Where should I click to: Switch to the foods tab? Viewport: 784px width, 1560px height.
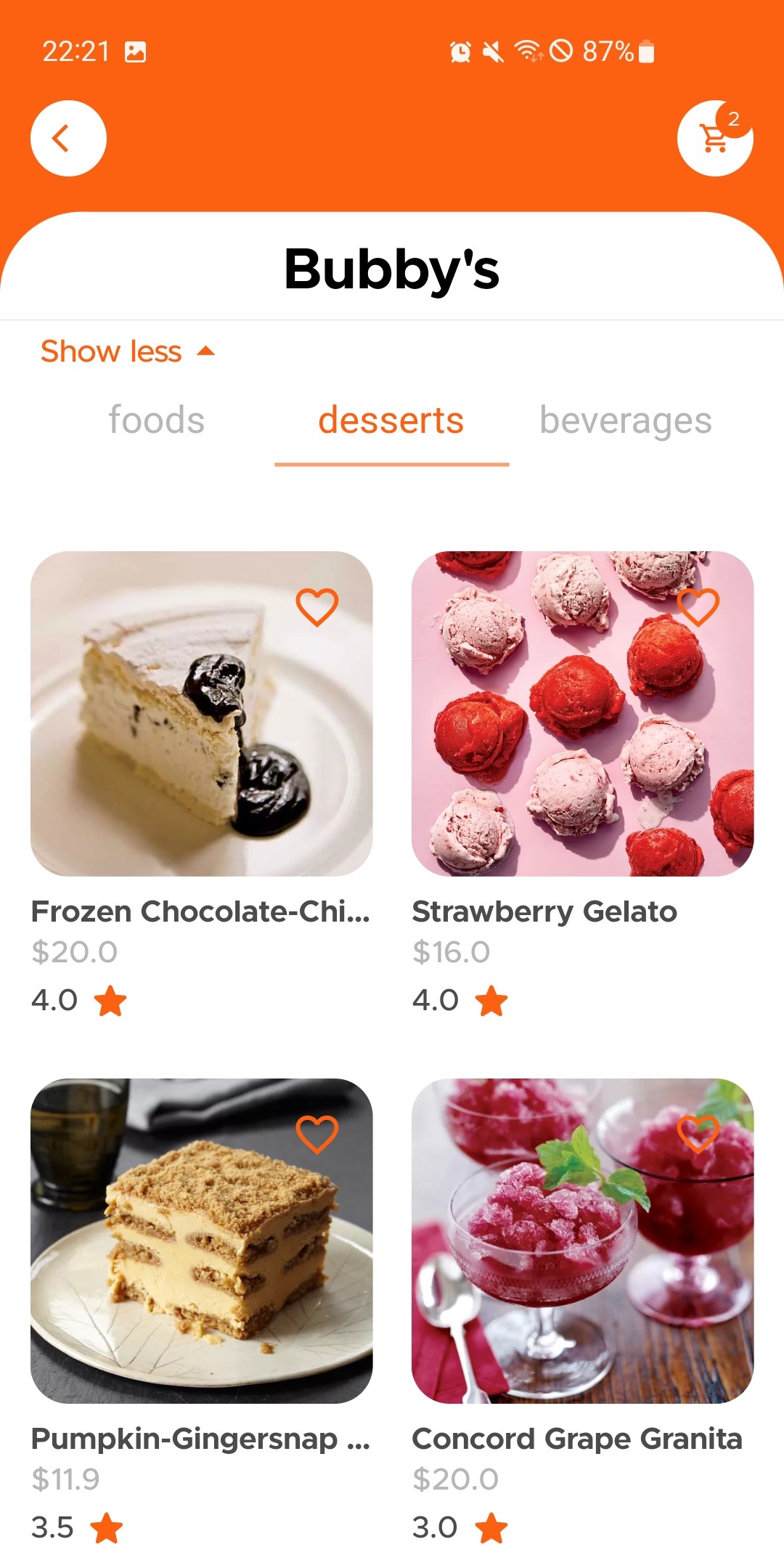[157, 421]
